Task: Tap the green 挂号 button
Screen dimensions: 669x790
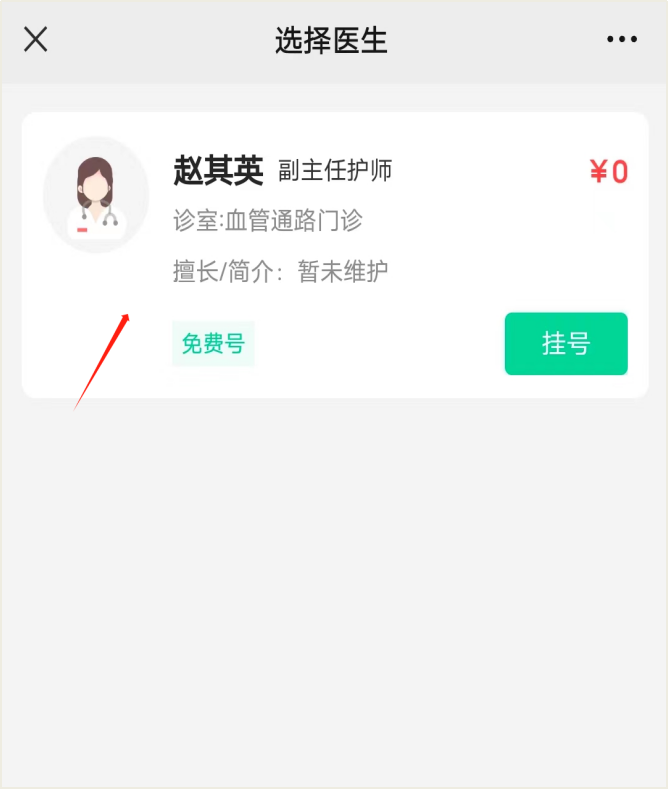Action: pos(565,344)
